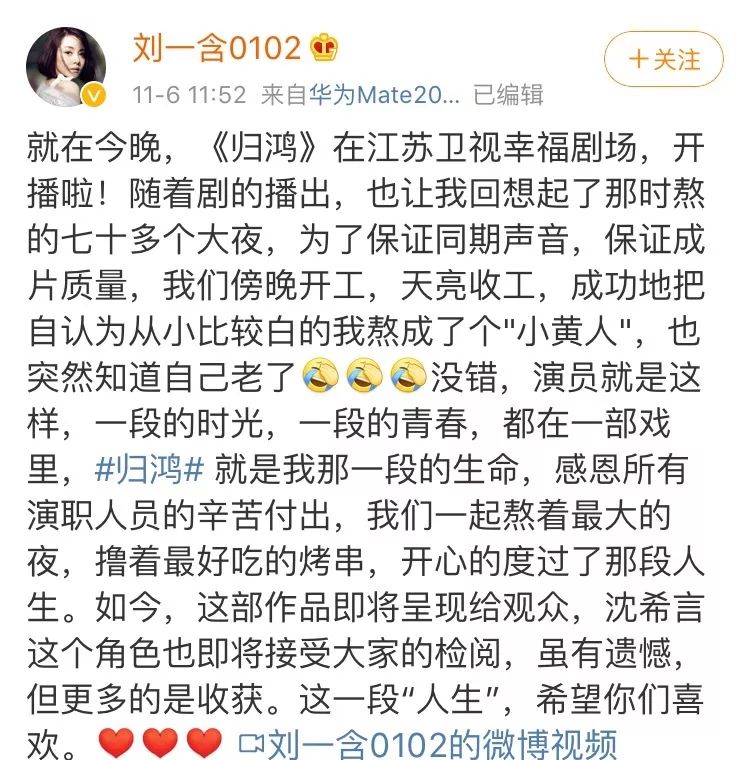The height and width of the screenshot is (760, 748).
Task: Follow 刘一含0102 with the +关注 button
Action: tap(663, 59)
